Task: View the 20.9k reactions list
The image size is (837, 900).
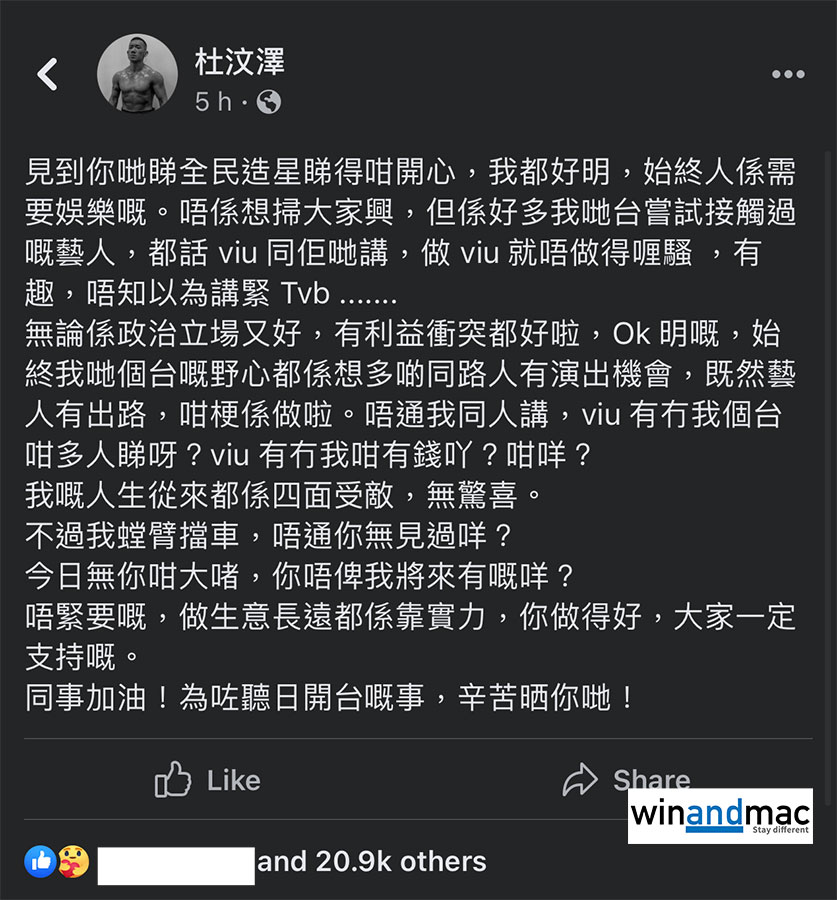Action: click(371, 861)
